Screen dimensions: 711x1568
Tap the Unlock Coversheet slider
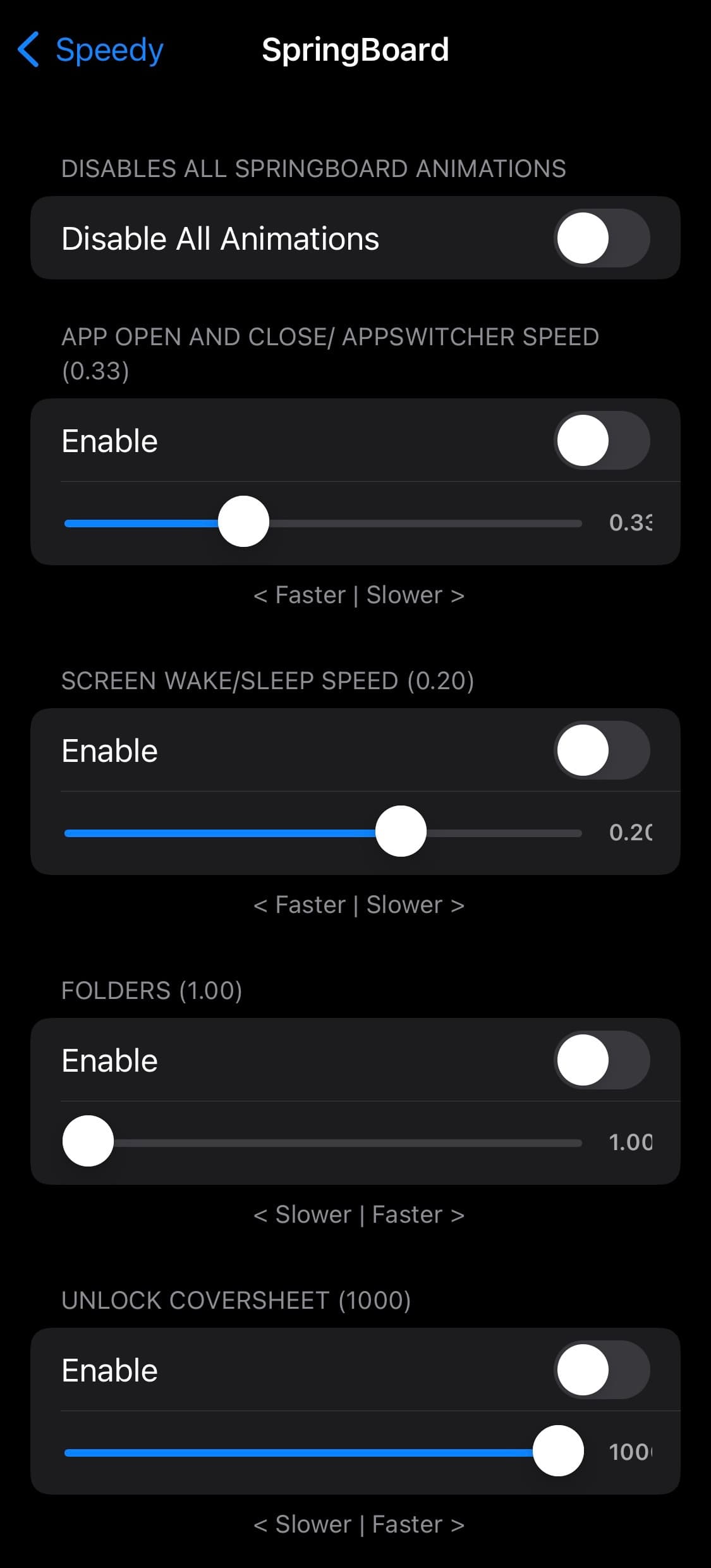pos(323,1452)
